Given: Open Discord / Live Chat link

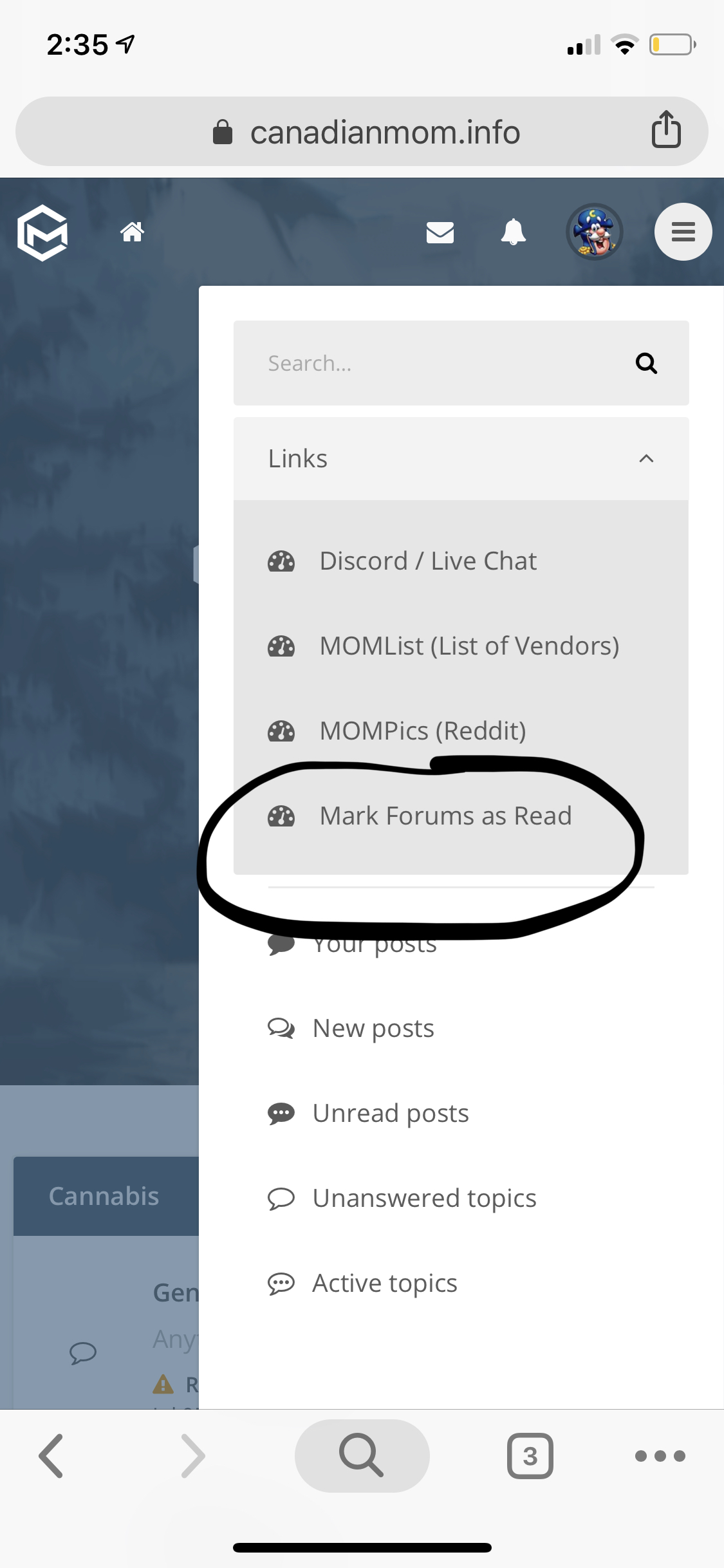Looking at the screenshot, I should tap(428, 561).
